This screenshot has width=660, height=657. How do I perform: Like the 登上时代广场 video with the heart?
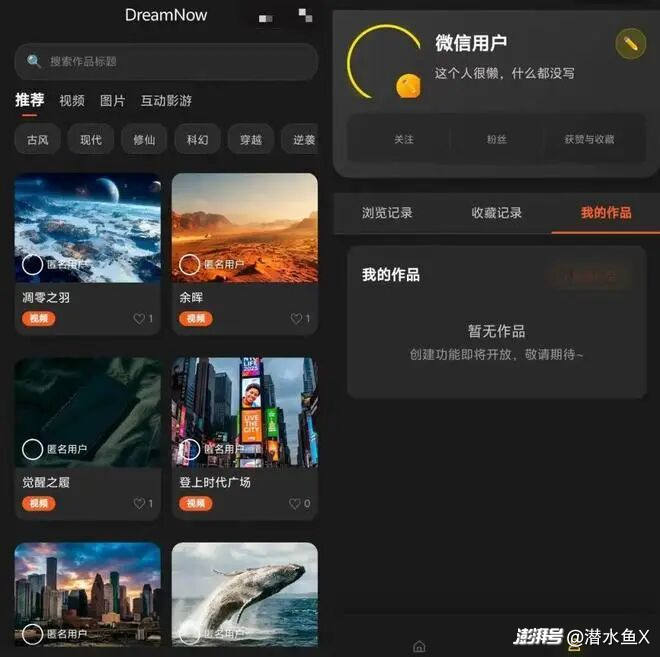click(x=295, y=503)
